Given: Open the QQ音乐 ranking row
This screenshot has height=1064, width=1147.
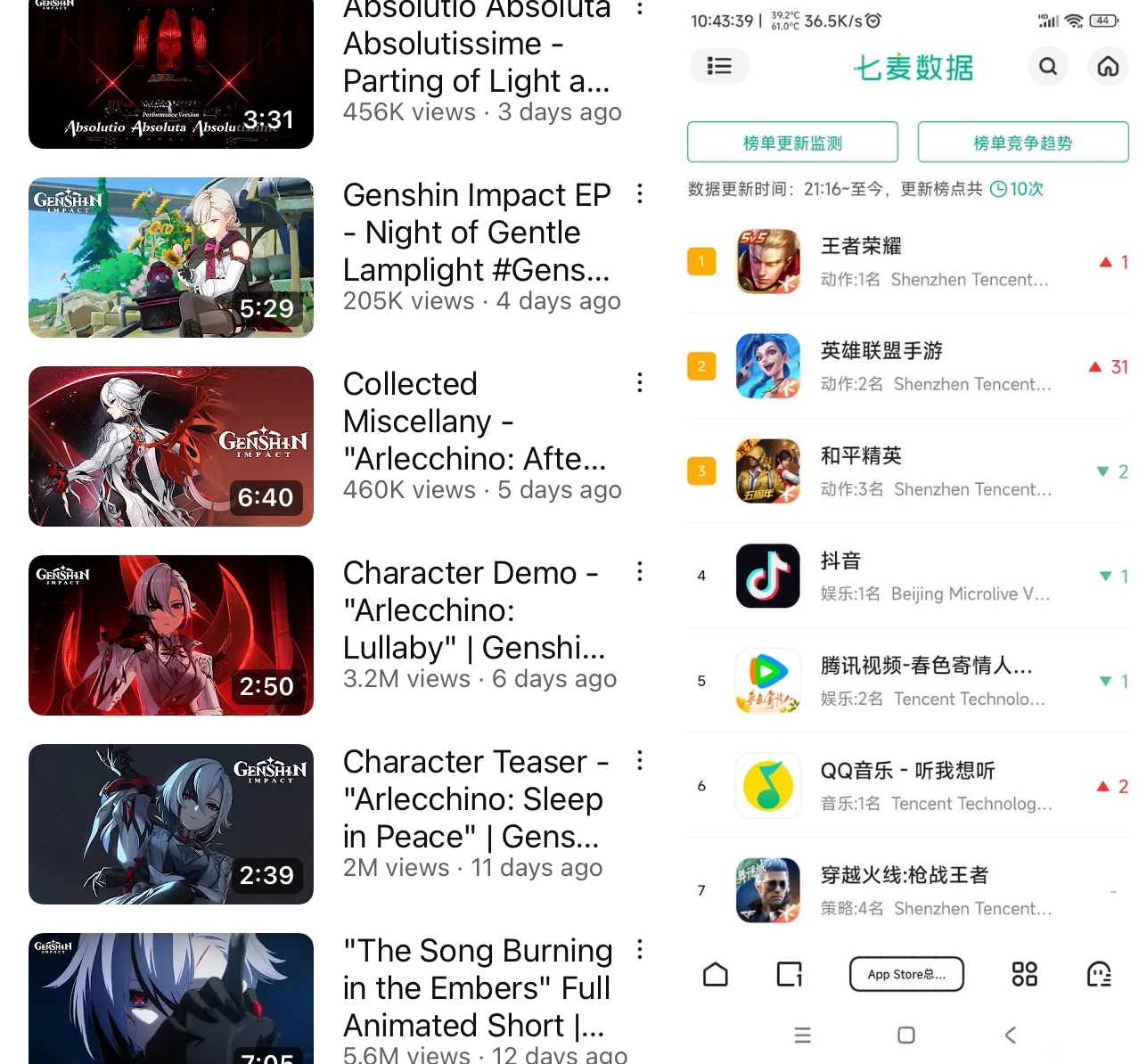Looking at the screenshot, I should pos(909,786).
